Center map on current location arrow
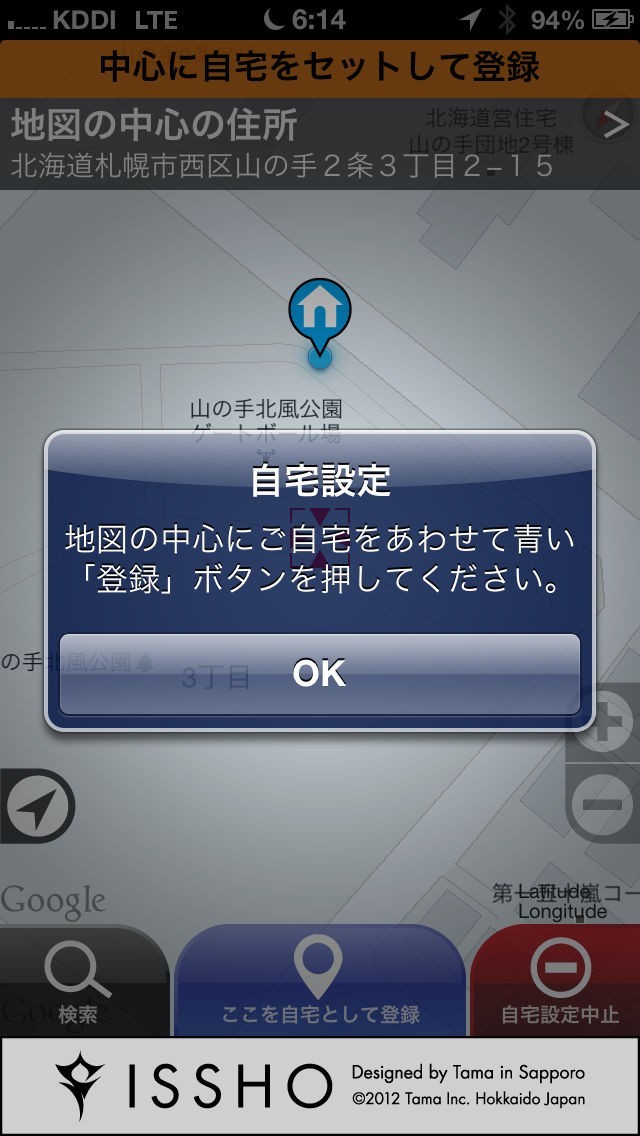This screenshot has width=640, height=1136. [x=37, y=806]
